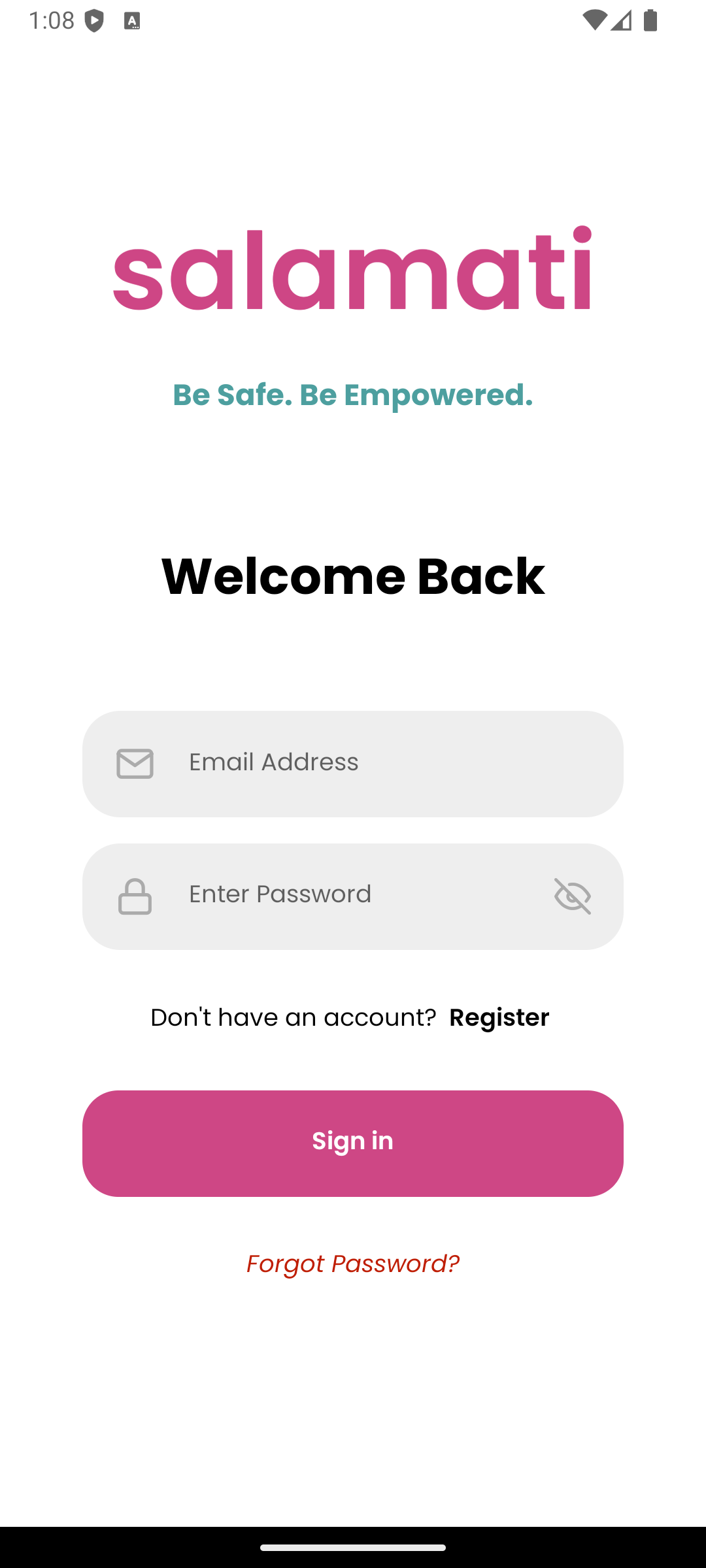Open Forgot Password link
706x1568 pixels.
(353, 1264)
